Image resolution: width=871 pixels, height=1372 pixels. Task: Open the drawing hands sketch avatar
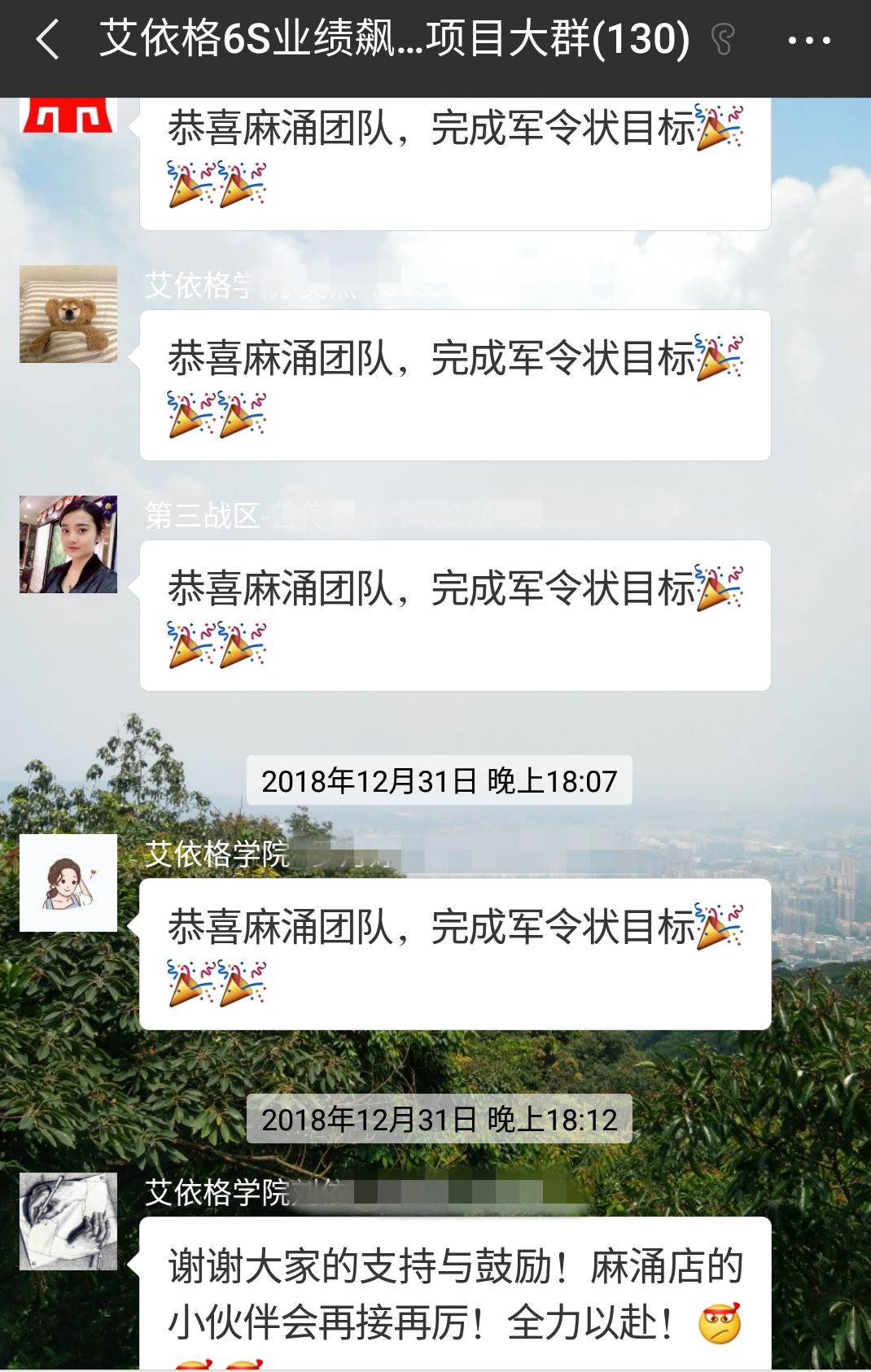point(68,1221)
